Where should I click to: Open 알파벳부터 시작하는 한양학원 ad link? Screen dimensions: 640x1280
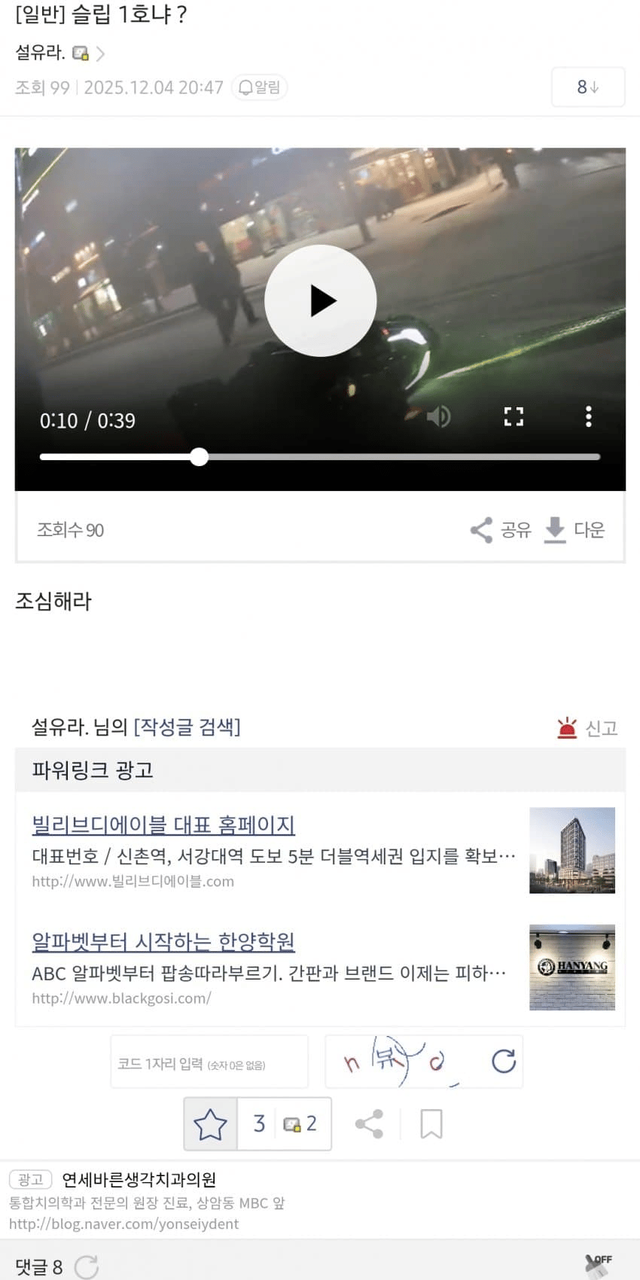pyautogui.click(x=163, y=942)
